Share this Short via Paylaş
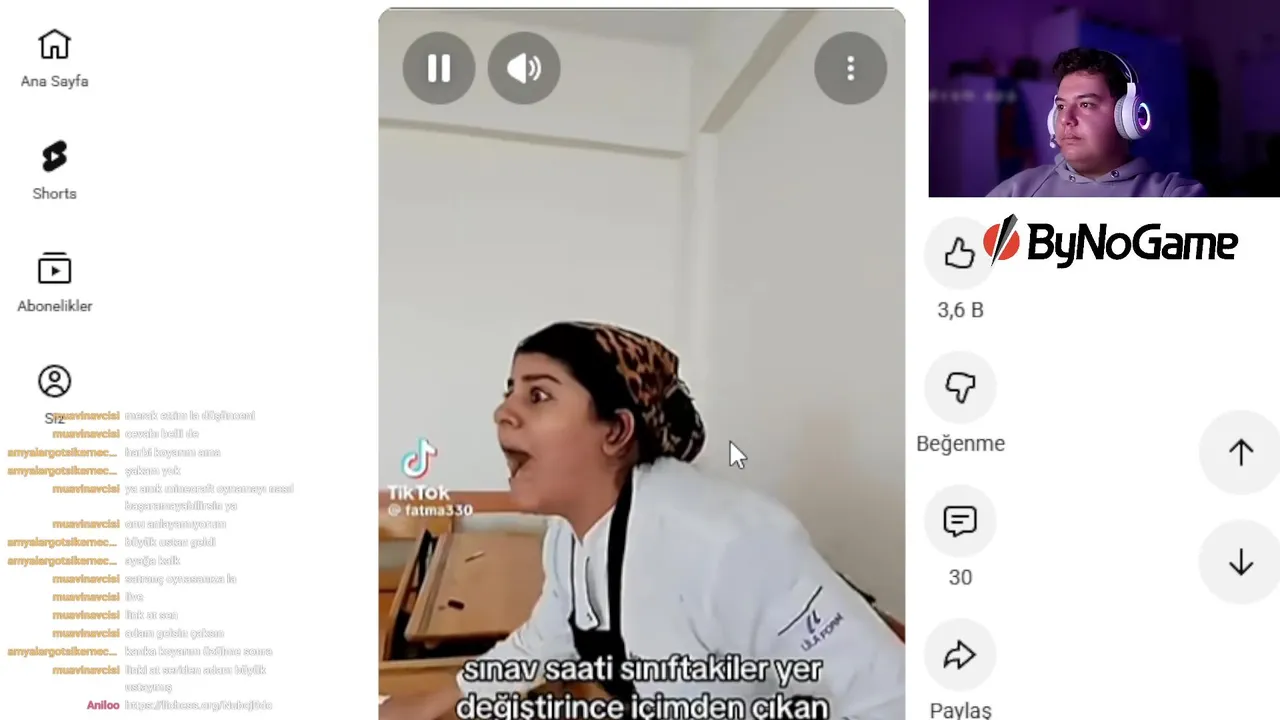The image size is (1280, 720). (x=960, y=655)
